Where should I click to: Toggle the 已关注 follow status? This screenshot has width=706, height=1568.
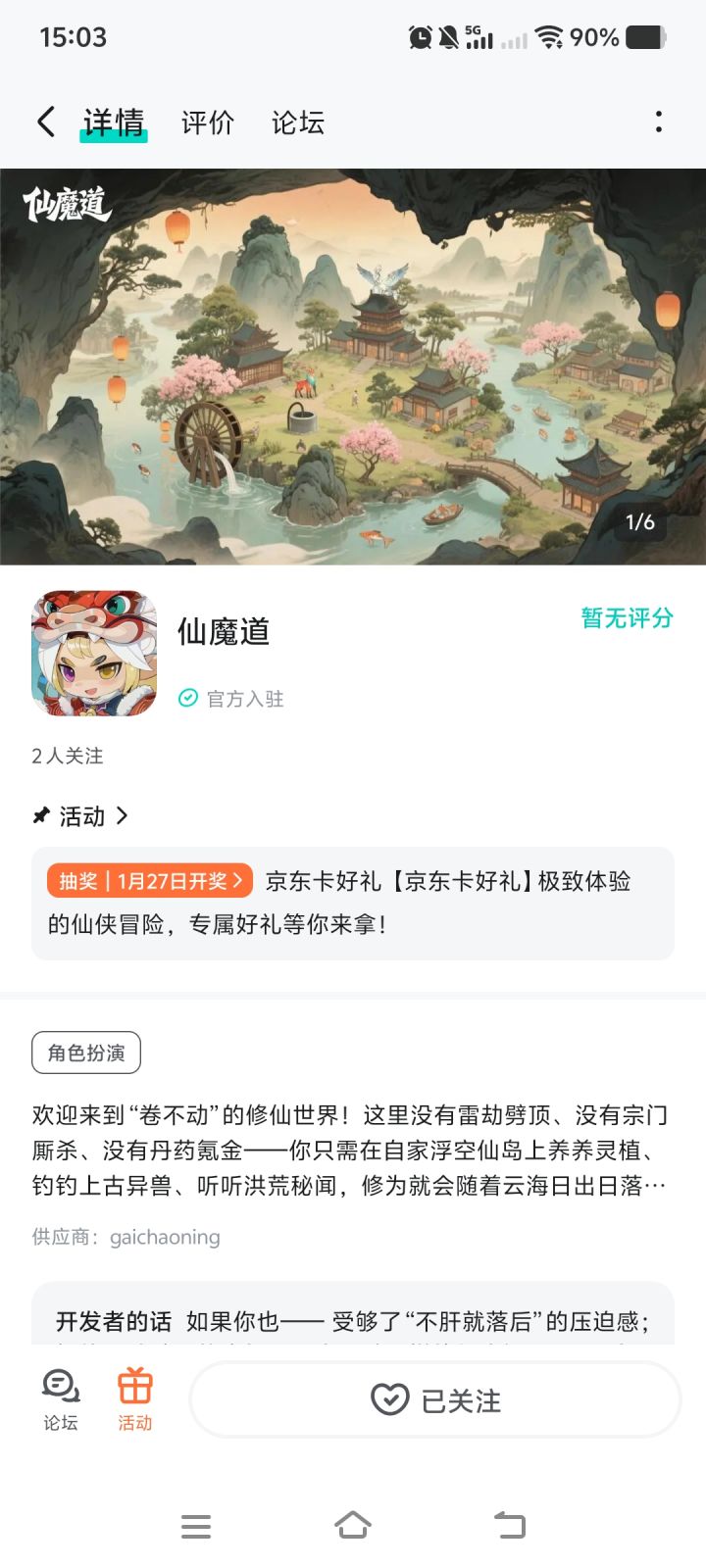[x=434, y=1400]
